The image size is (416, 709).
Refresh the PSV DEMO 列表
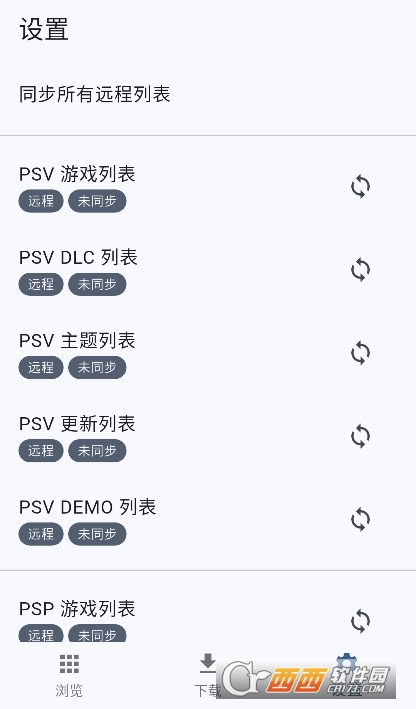360,519
